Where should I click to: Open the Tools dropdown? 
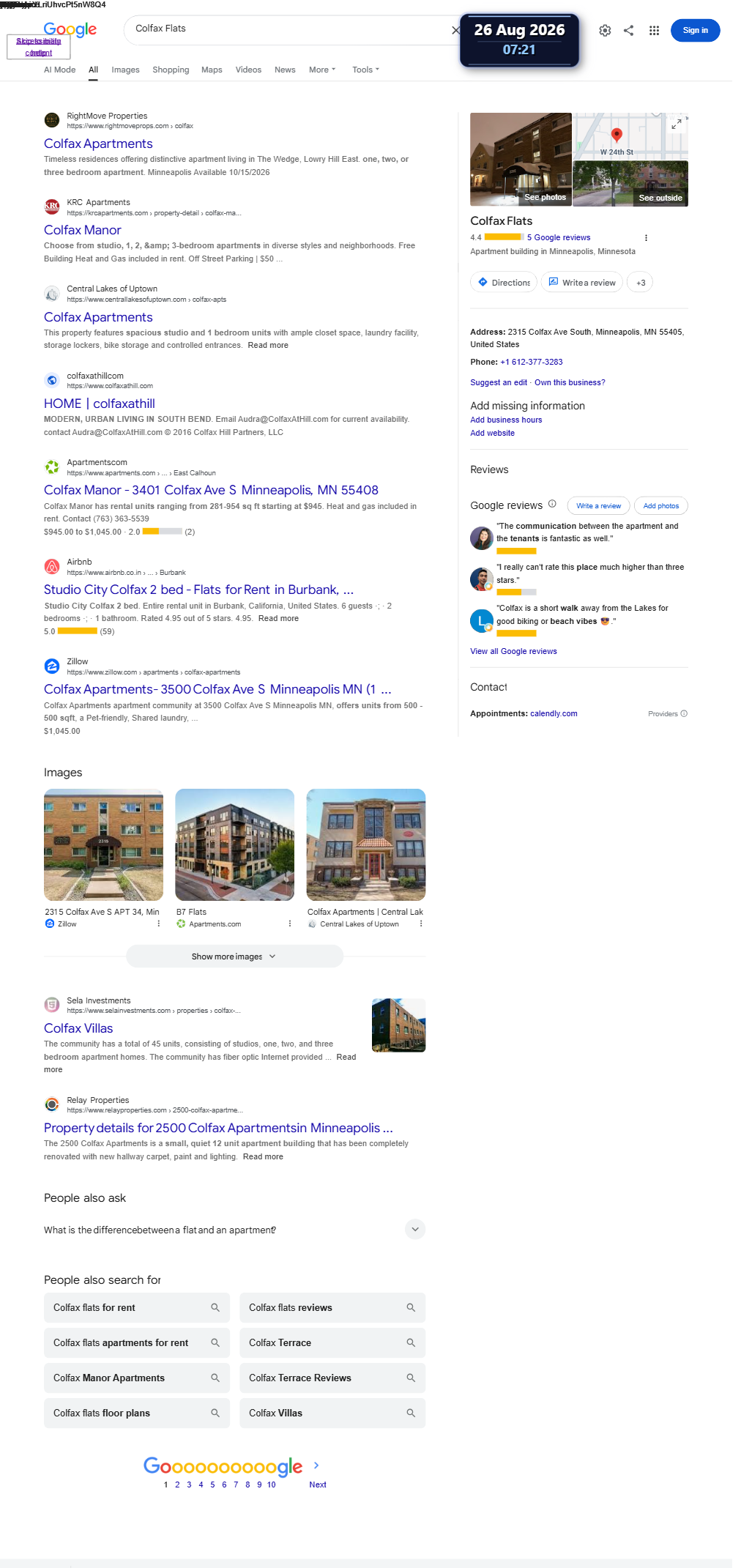click(365, 70)
